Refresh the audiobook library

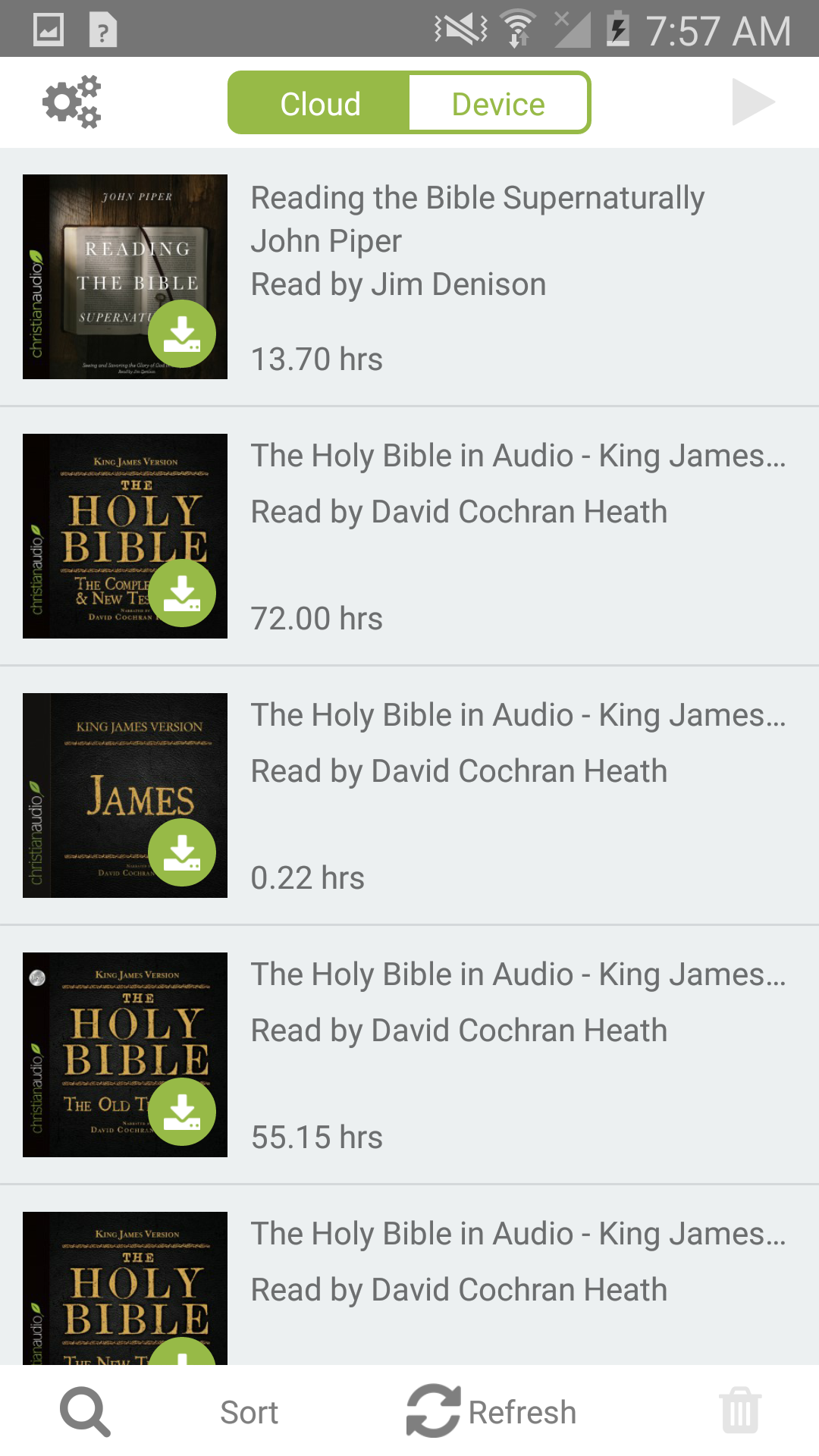pos(491,1411)
